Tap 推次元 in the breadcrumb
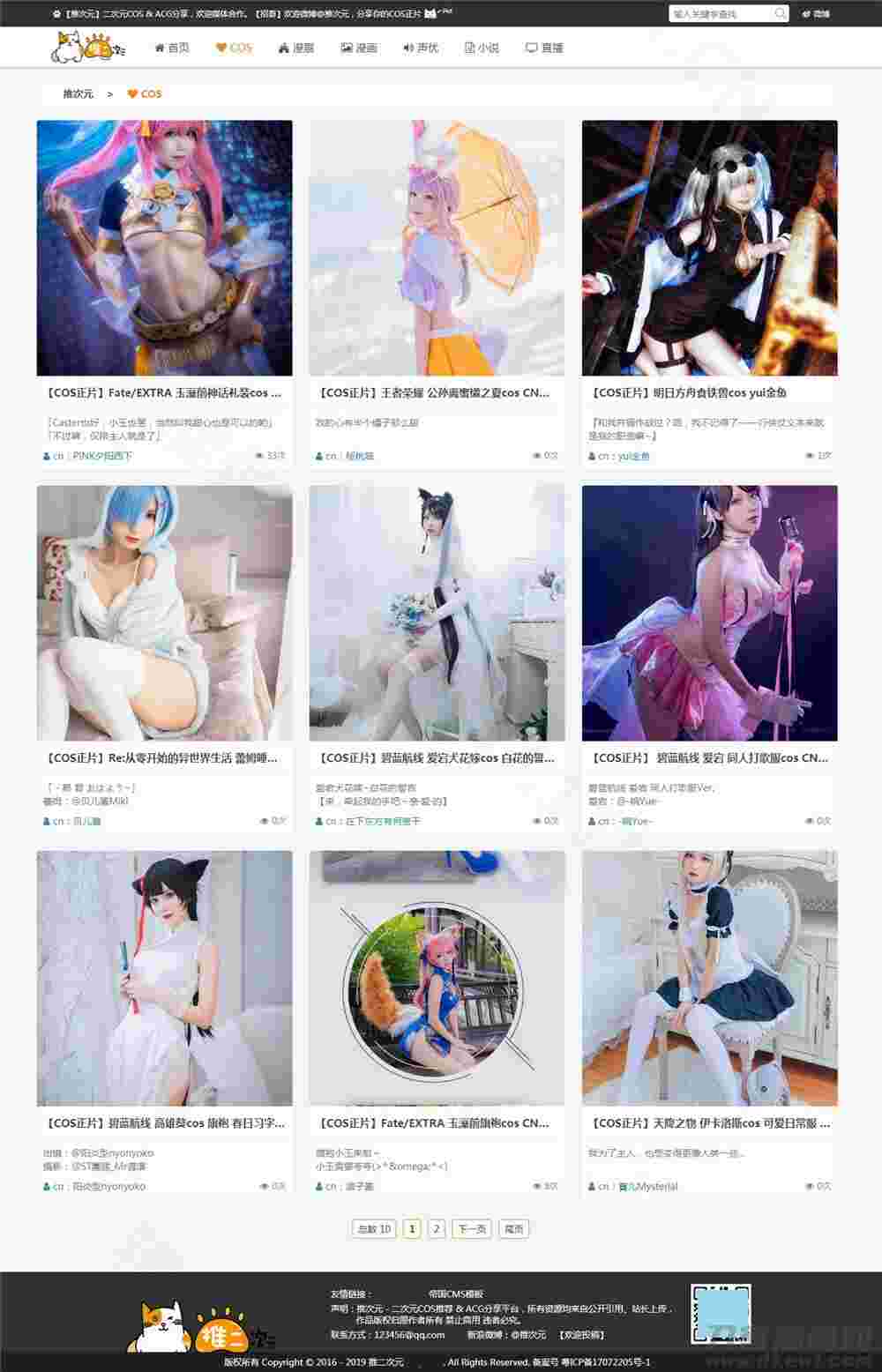 click(78, 93)
